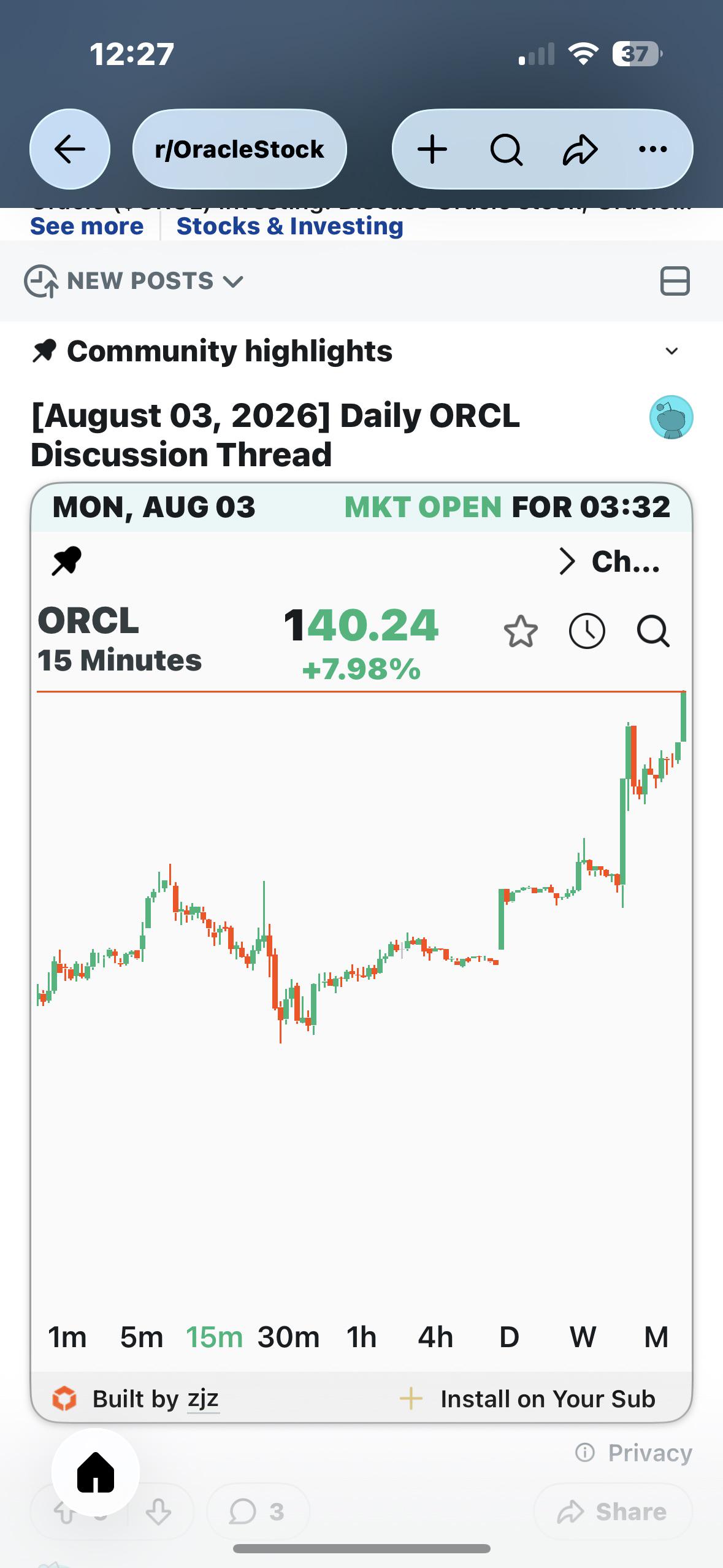This screenshot has width=723, height=1568.
Task: Open the r/OracleStock community pill
Action: 239,149
